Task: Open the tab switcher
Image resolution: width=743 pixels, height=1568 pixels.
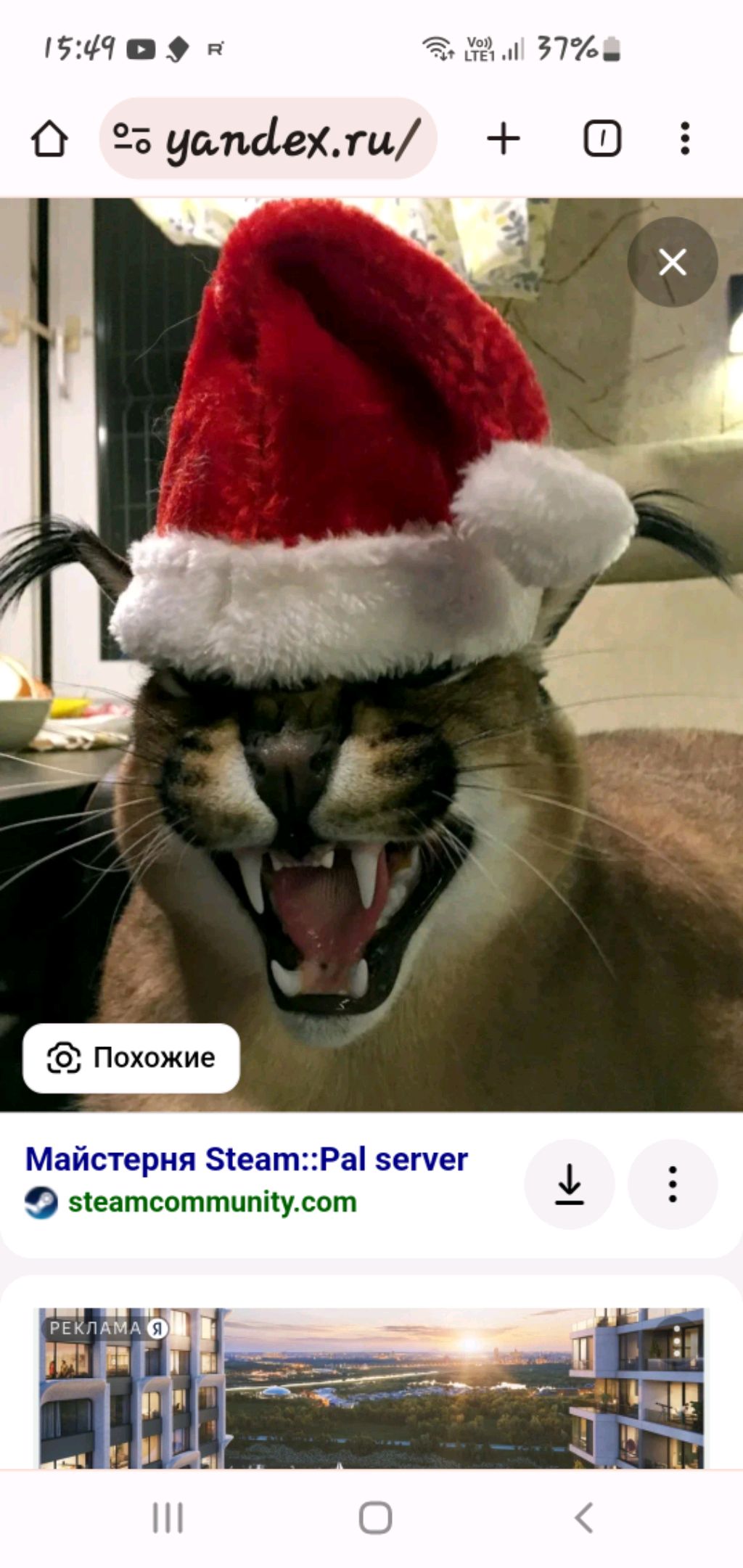Action: click(602, 139)
